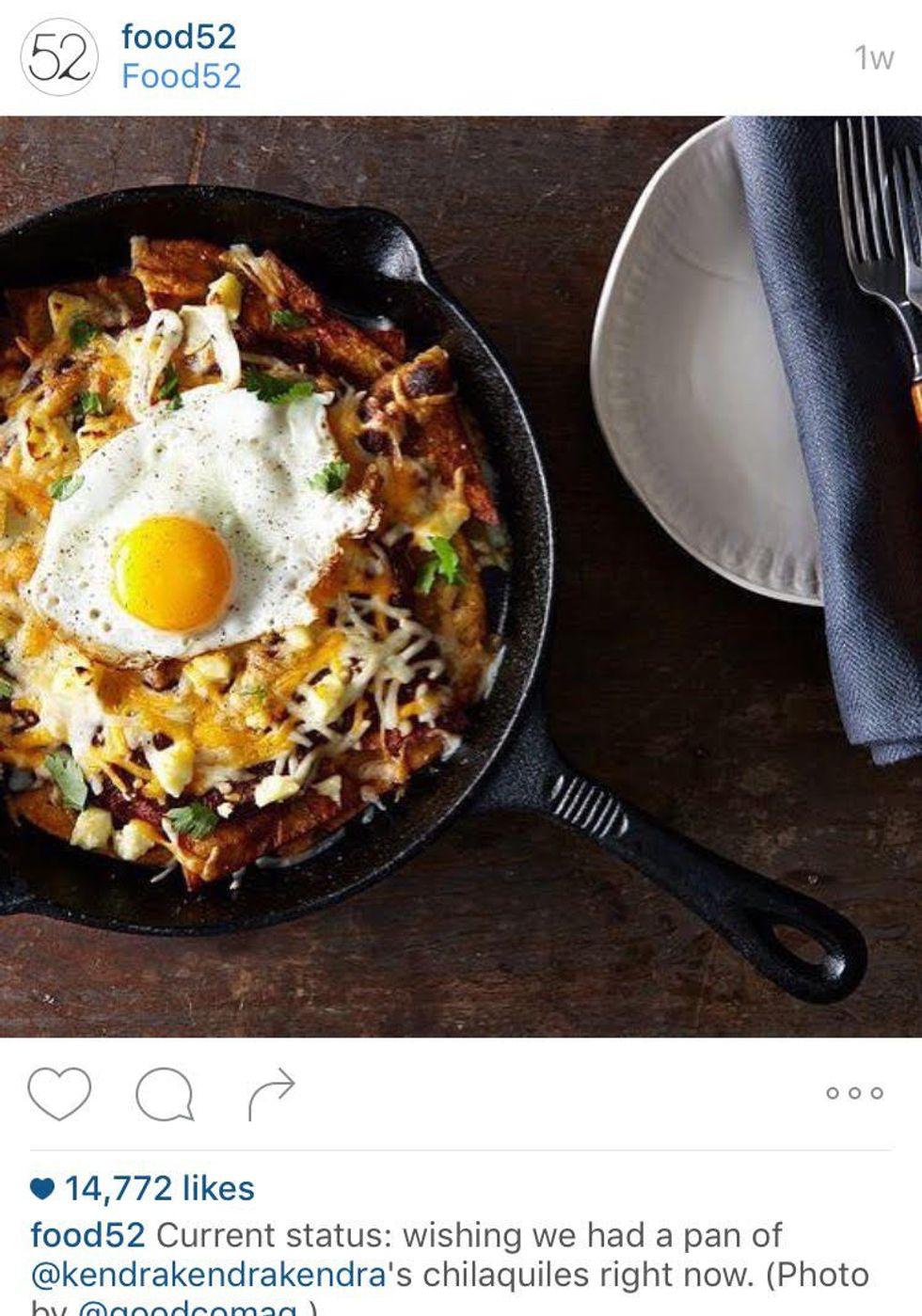
Task: Open food52 username in the caption
Action: point(87,1234)
